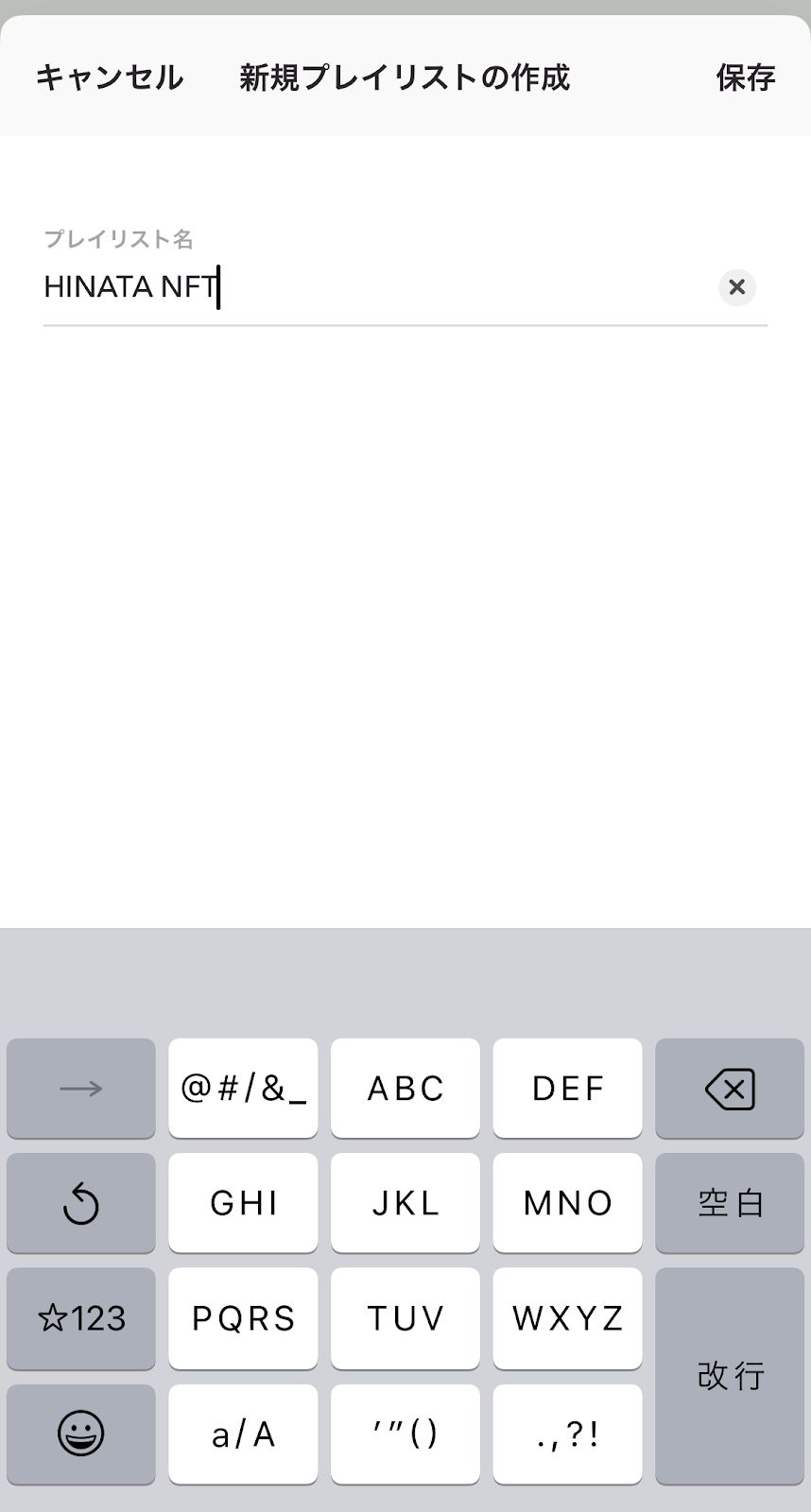Toggle letter case with a/A key
The width and height of the screenshot is (811, 1512).
click(243, 1435)
